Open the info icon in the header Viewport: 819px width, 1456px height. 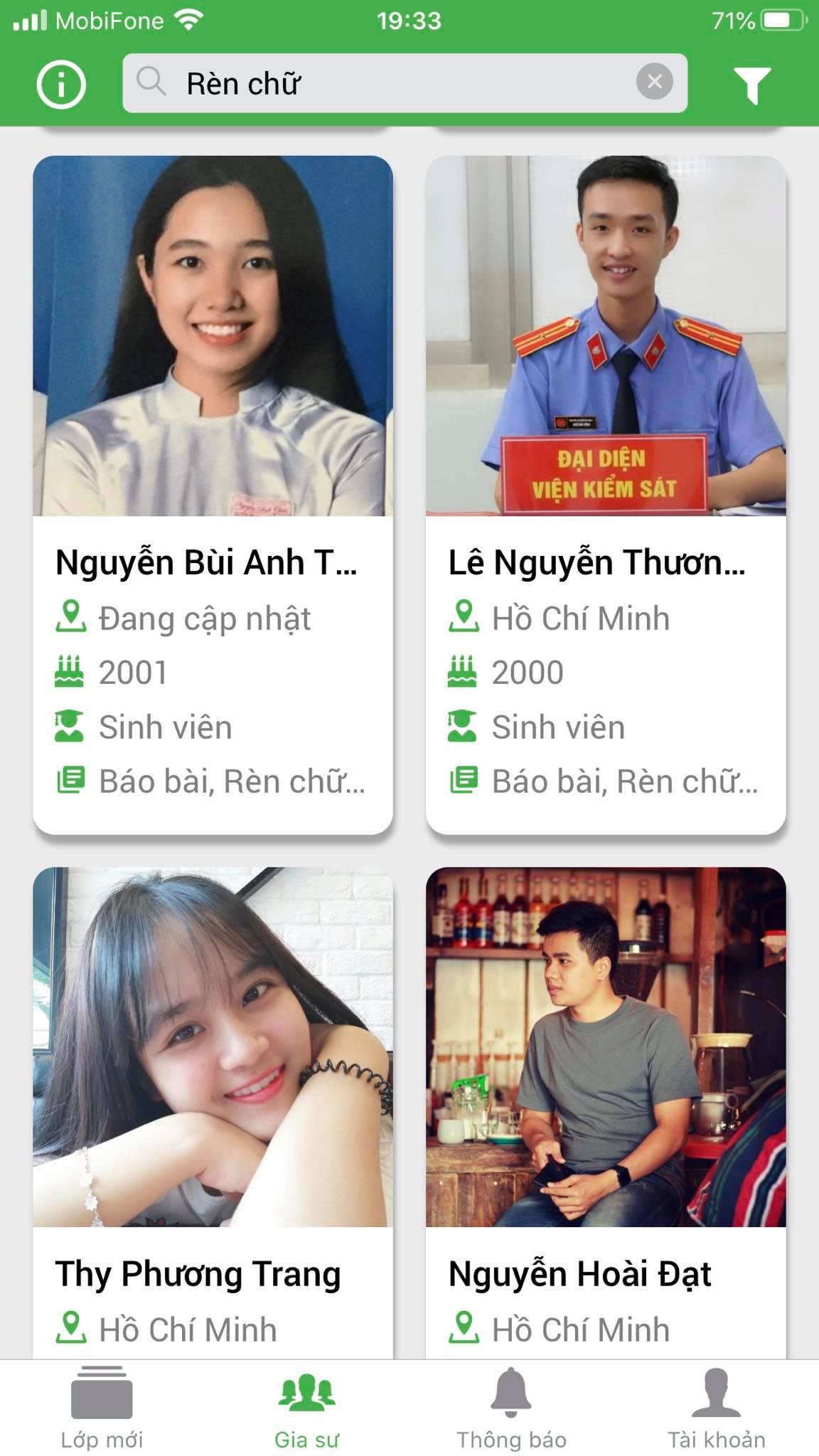(61, 85)
